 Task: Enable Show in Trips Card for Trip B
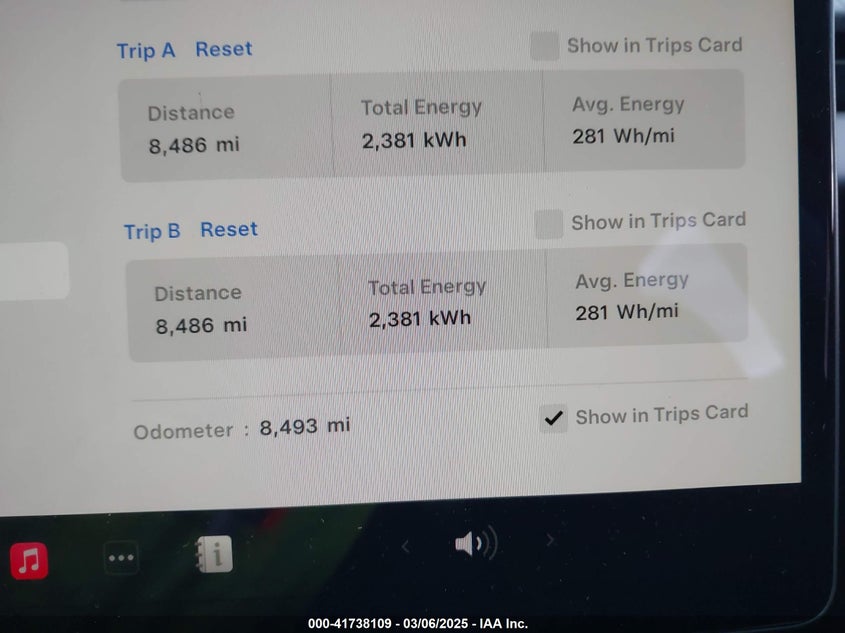pos(548,224)
